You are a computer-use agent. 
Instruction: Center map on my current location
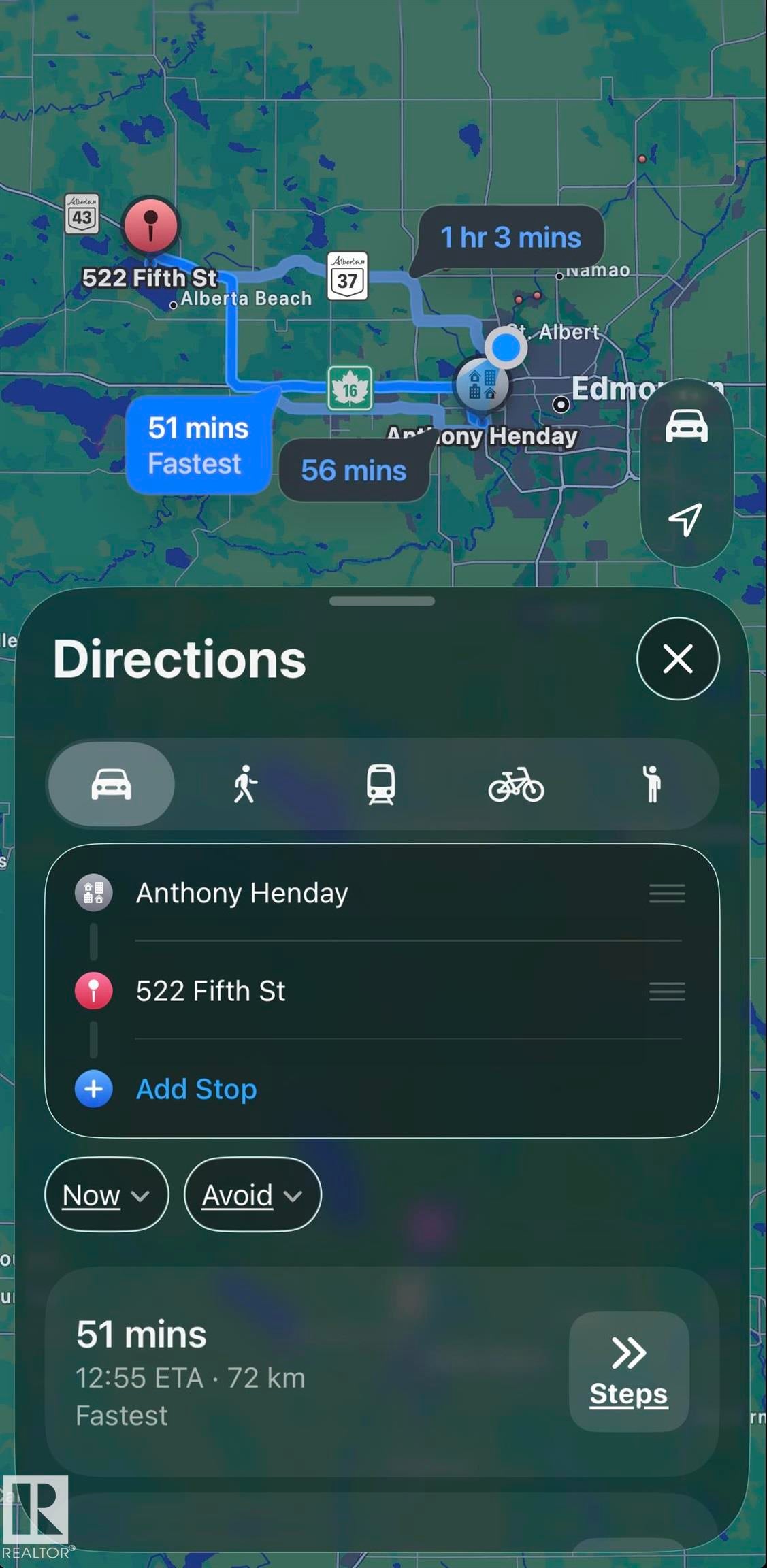pyautogui.click(x=686, y=519)
